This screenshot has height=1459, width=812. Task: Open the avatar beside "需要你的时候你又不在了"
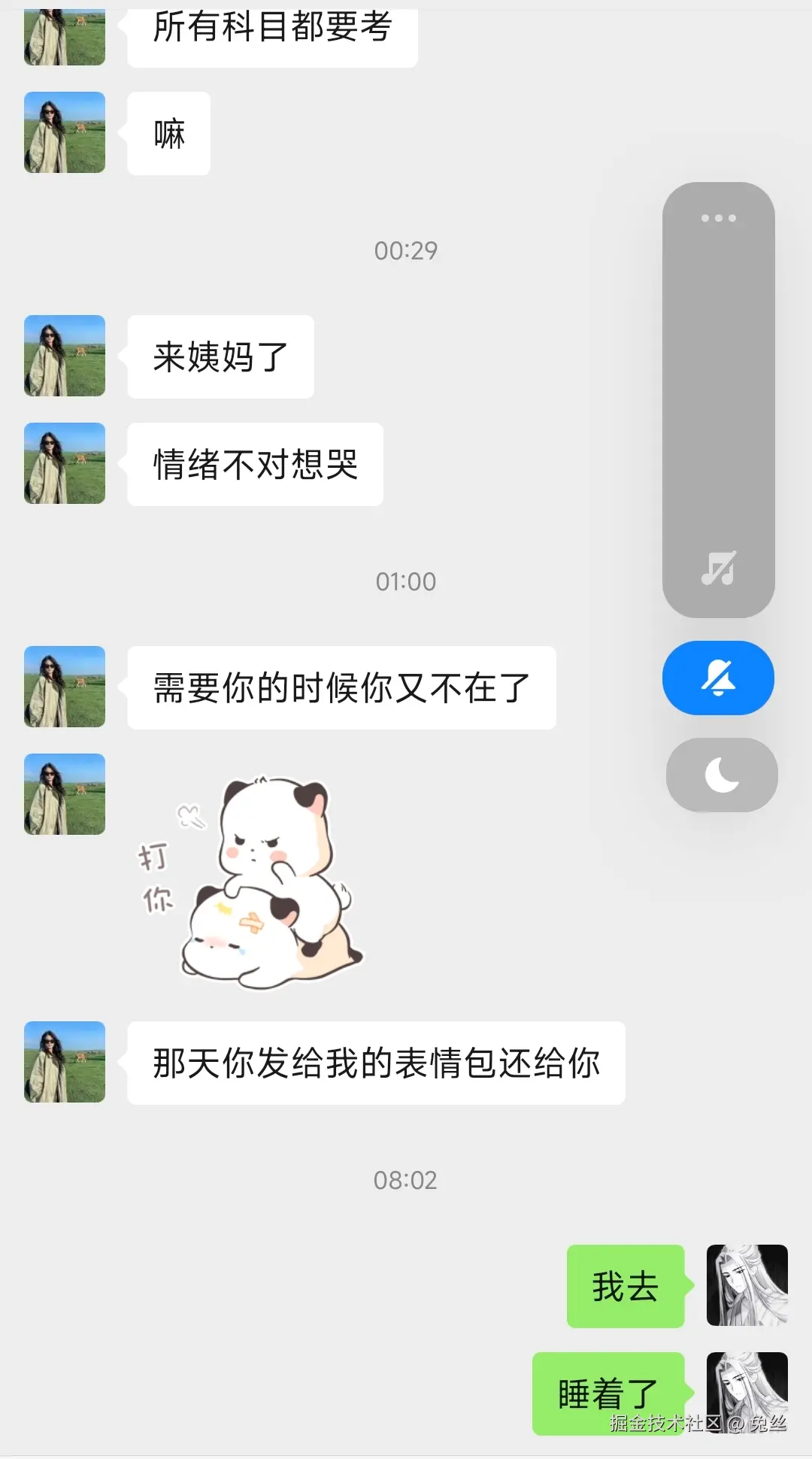[x=64, y=686]
